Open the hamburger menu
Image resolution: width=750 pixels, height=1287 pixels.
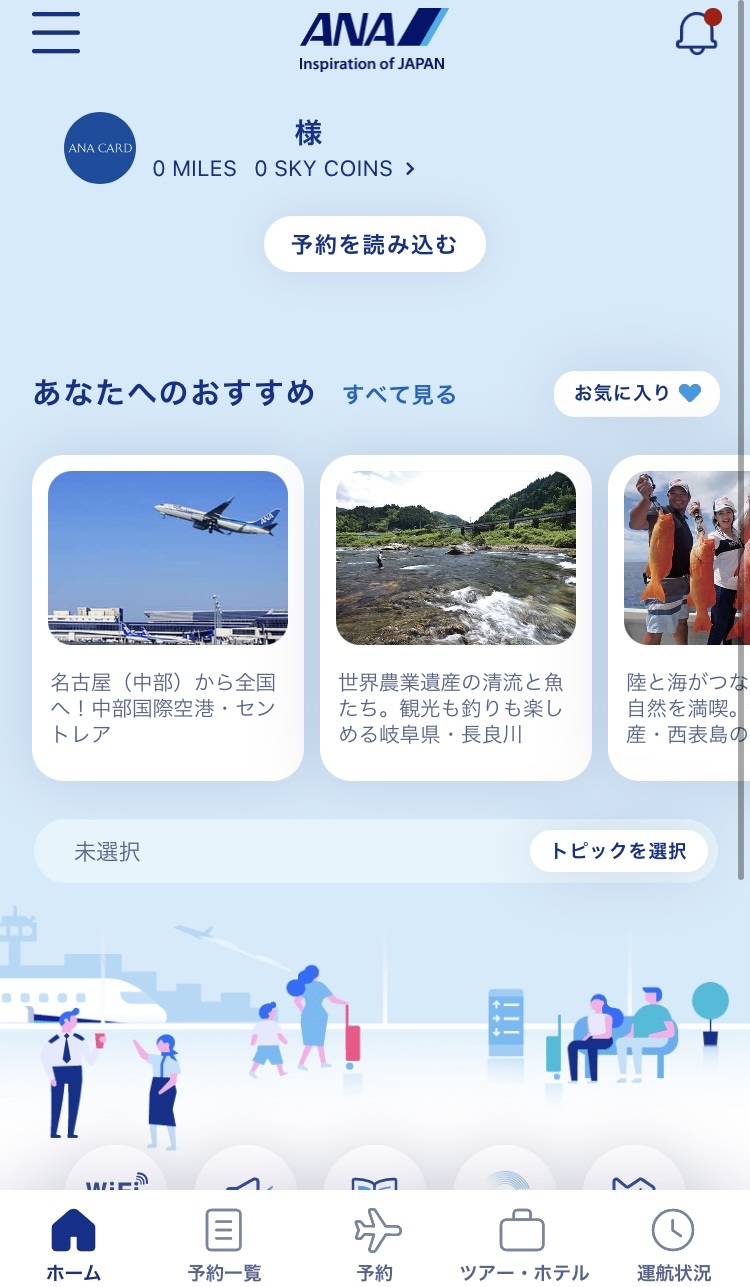click(56, 32)
